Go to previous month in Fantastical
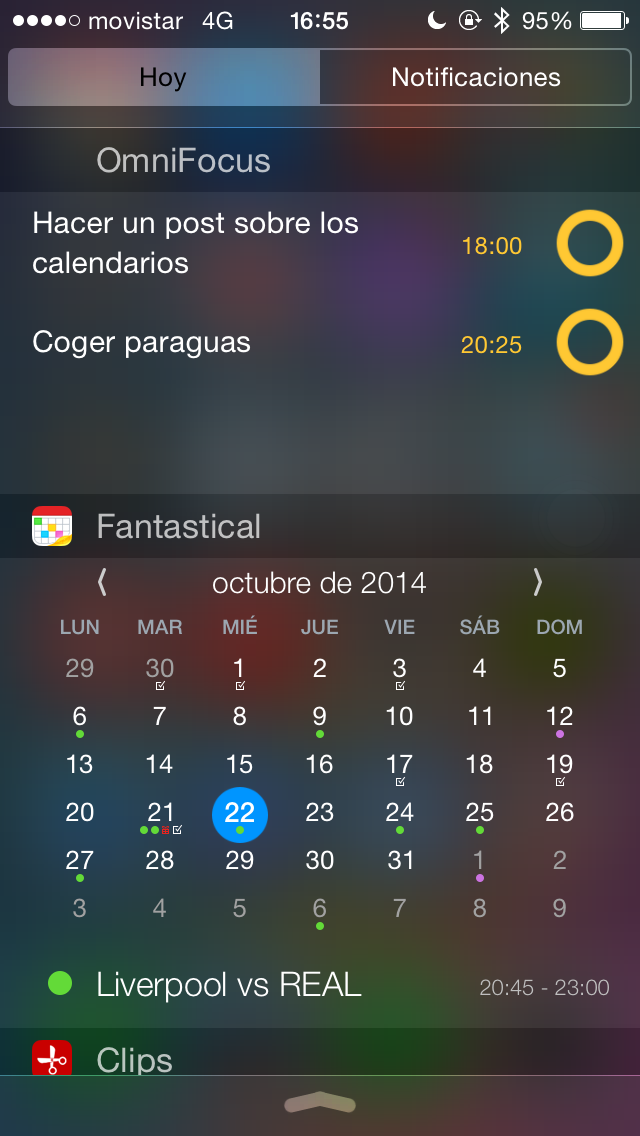 pos(102,582)
